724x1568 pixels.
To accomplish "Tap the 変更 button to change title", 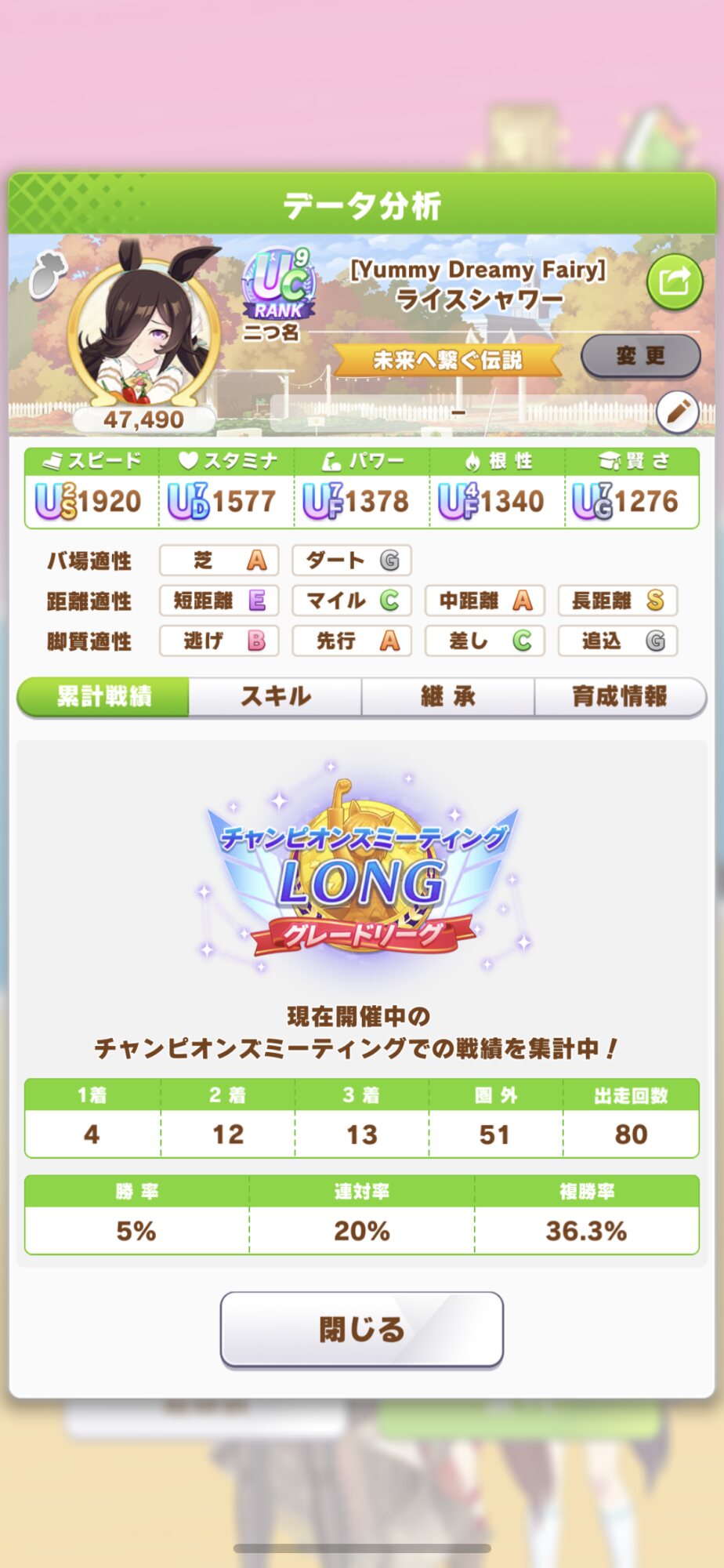I will [640, 357].
